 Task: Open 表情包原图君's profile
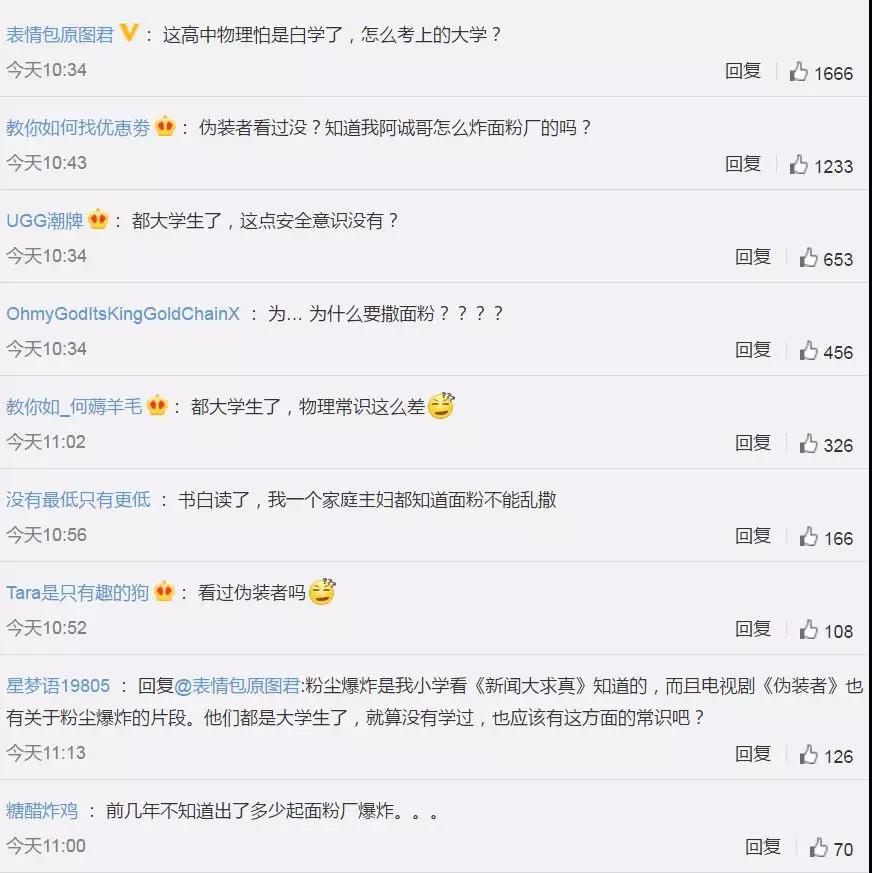pyautogui.click(x=59, y=35)
